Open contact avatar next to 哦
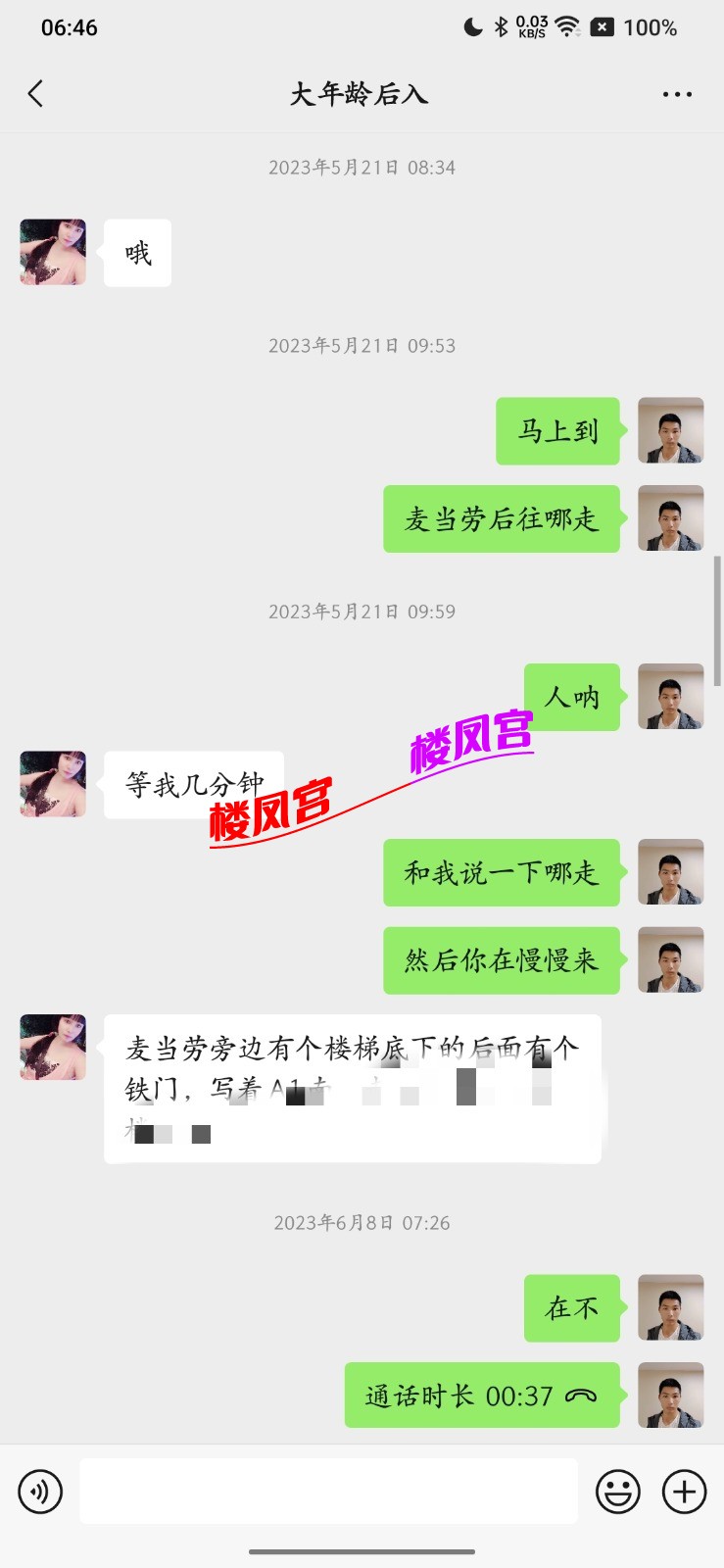The width and height of the screenshot is (724, 1568). [53, 252]
